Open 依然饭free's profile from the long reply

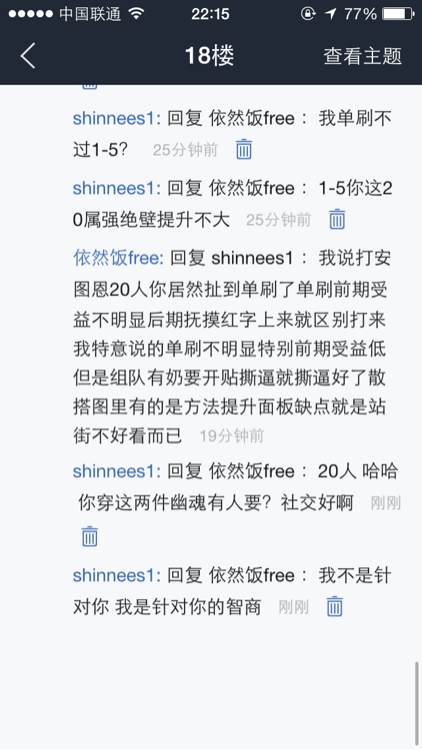click(x=118, y=258)
